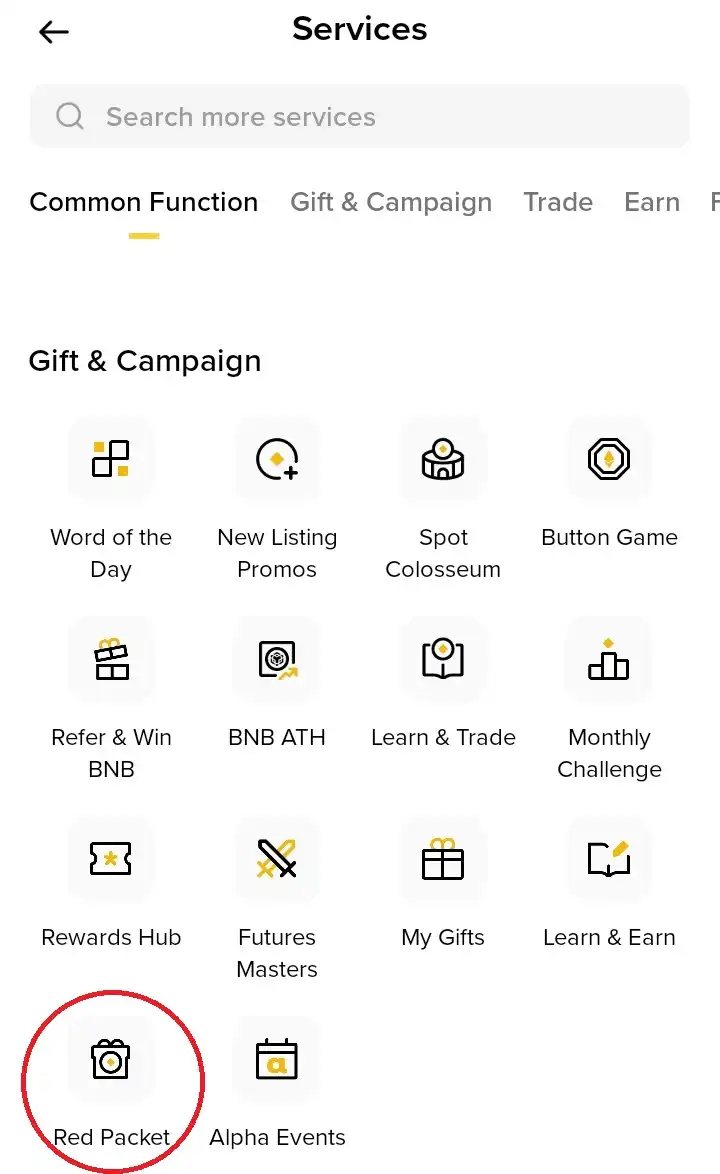
Task: Open the Spot Colosseum game
Action: coord(443,459)
